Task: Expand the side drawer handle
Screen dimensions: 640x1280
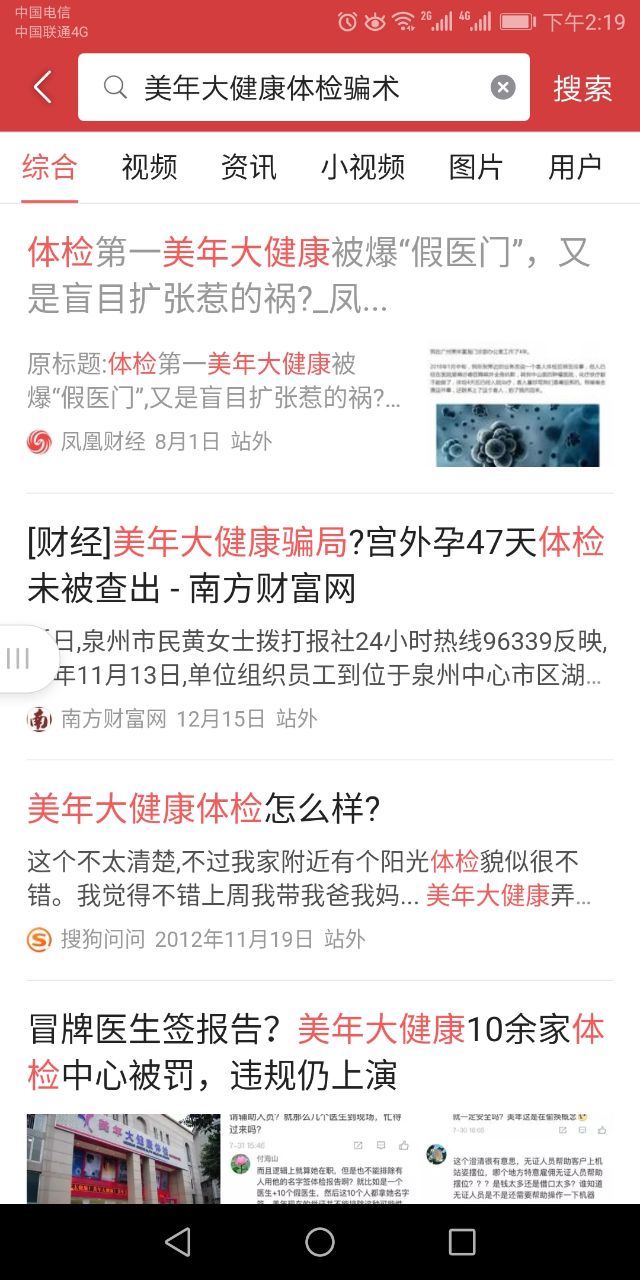Action: click(x=22, y=658)
